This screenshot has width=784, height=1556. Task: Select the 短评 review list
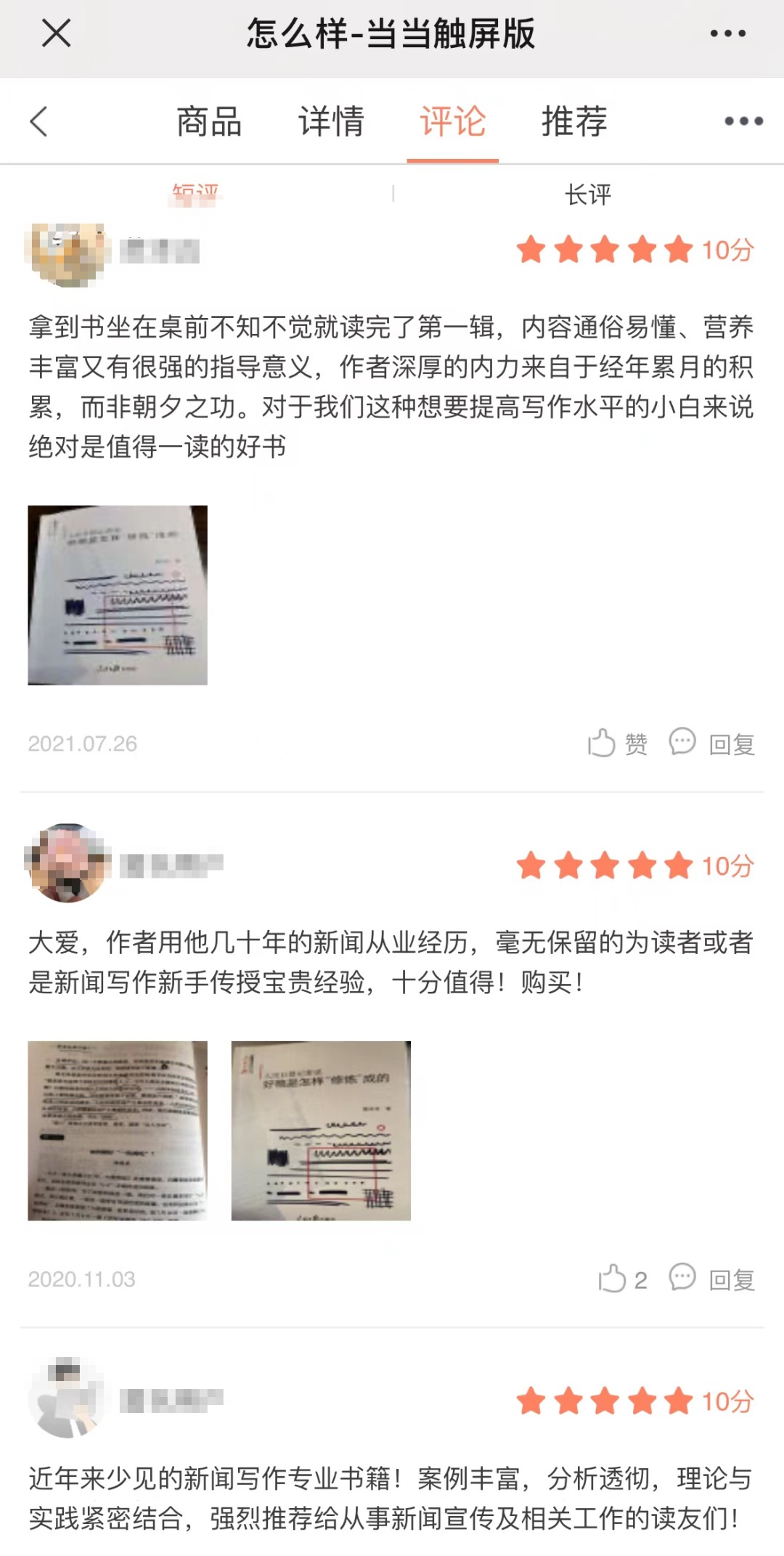coord(195,195)
